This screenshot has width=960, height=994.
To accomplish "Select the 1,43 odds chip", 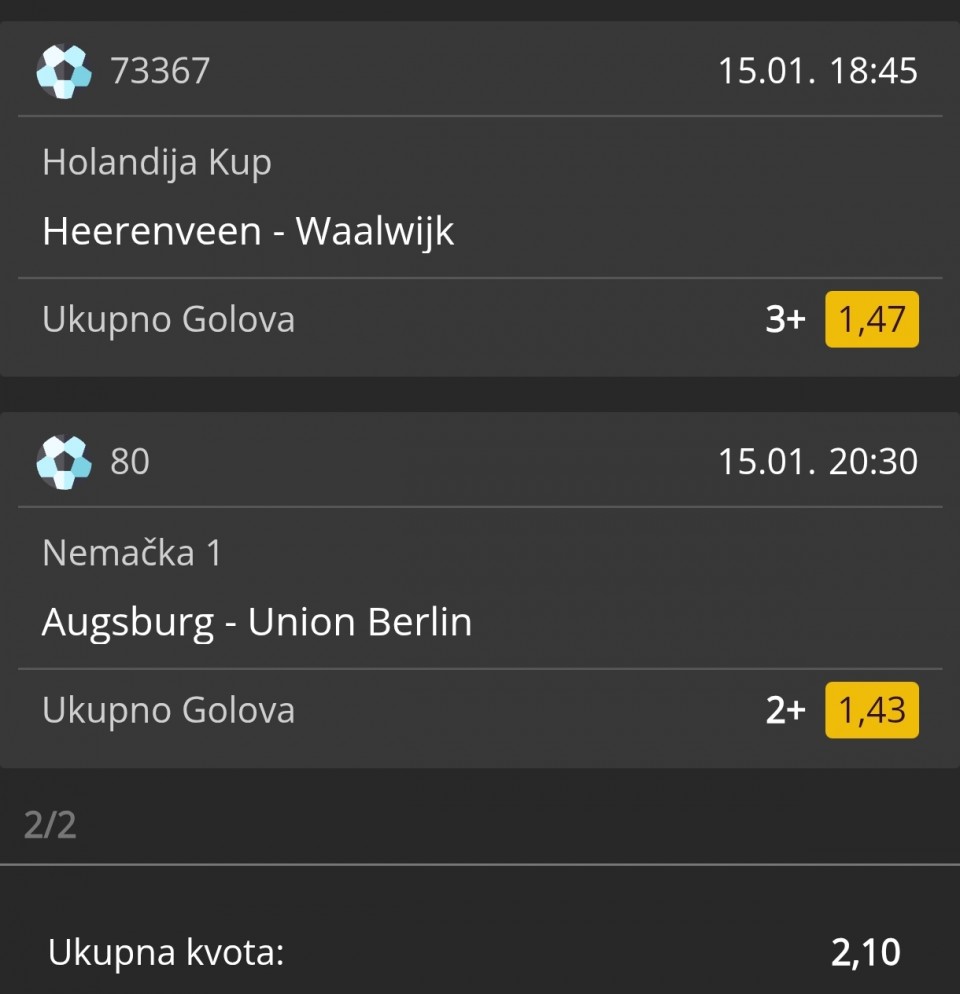I will pos(871,710).
